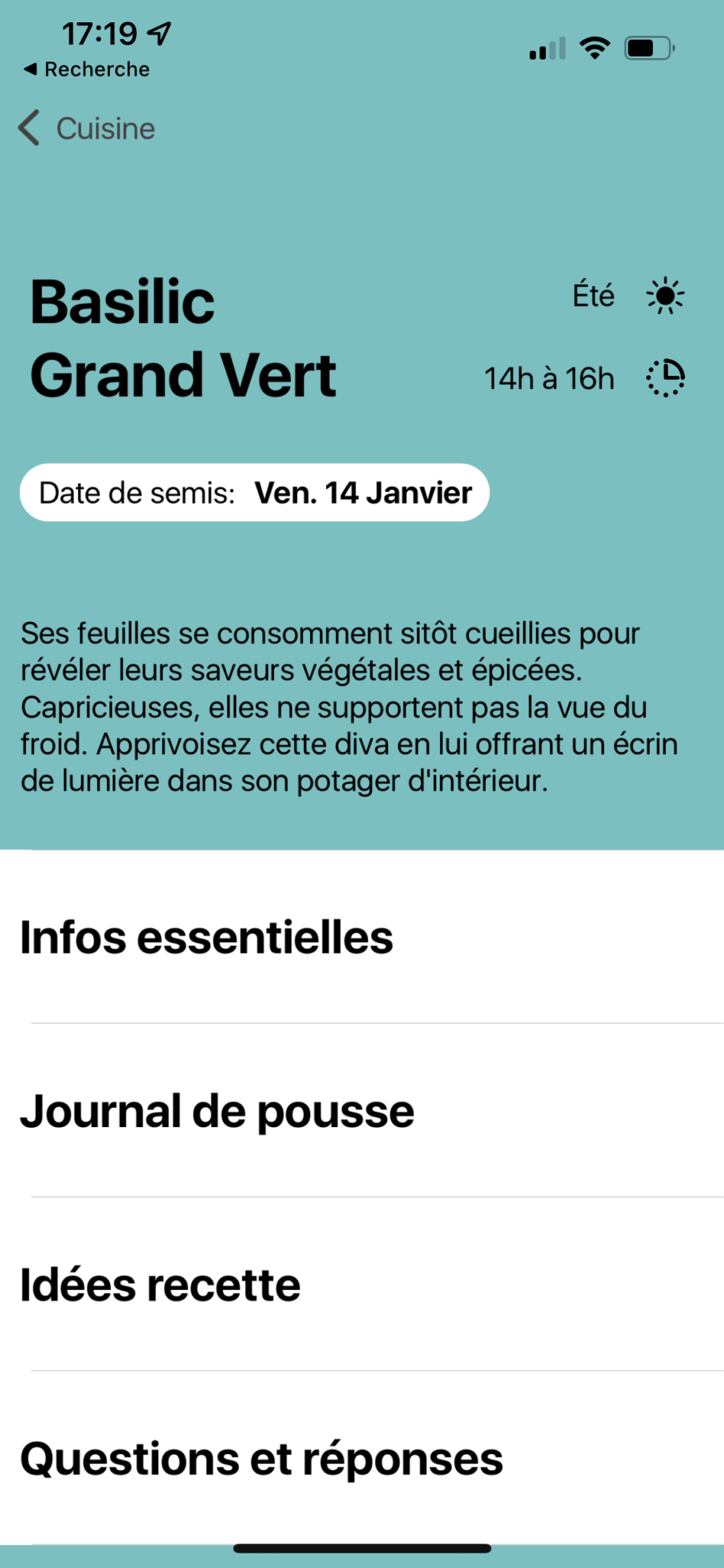View Idées recette

coord(362,1285)
